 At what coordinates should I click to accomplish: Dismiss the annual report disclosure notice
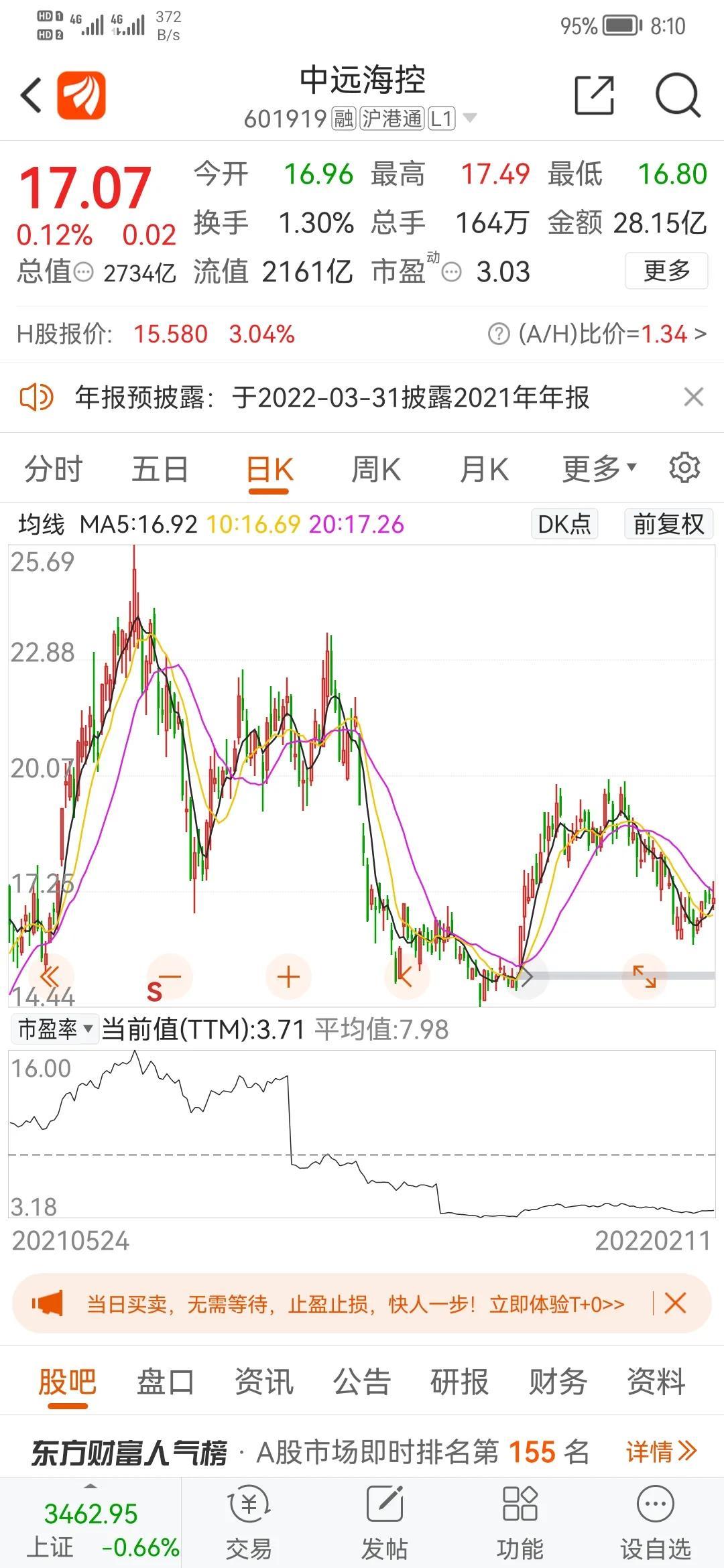[x=694, y=397]
